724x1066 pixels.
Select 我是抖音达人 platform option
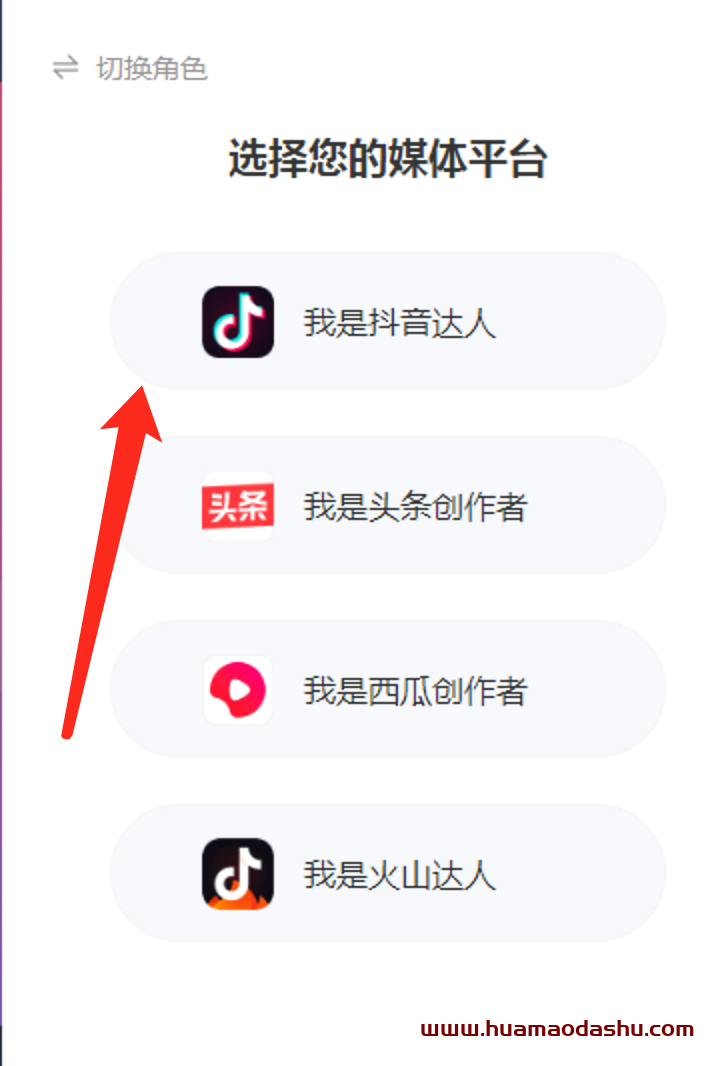click(388, 322)
